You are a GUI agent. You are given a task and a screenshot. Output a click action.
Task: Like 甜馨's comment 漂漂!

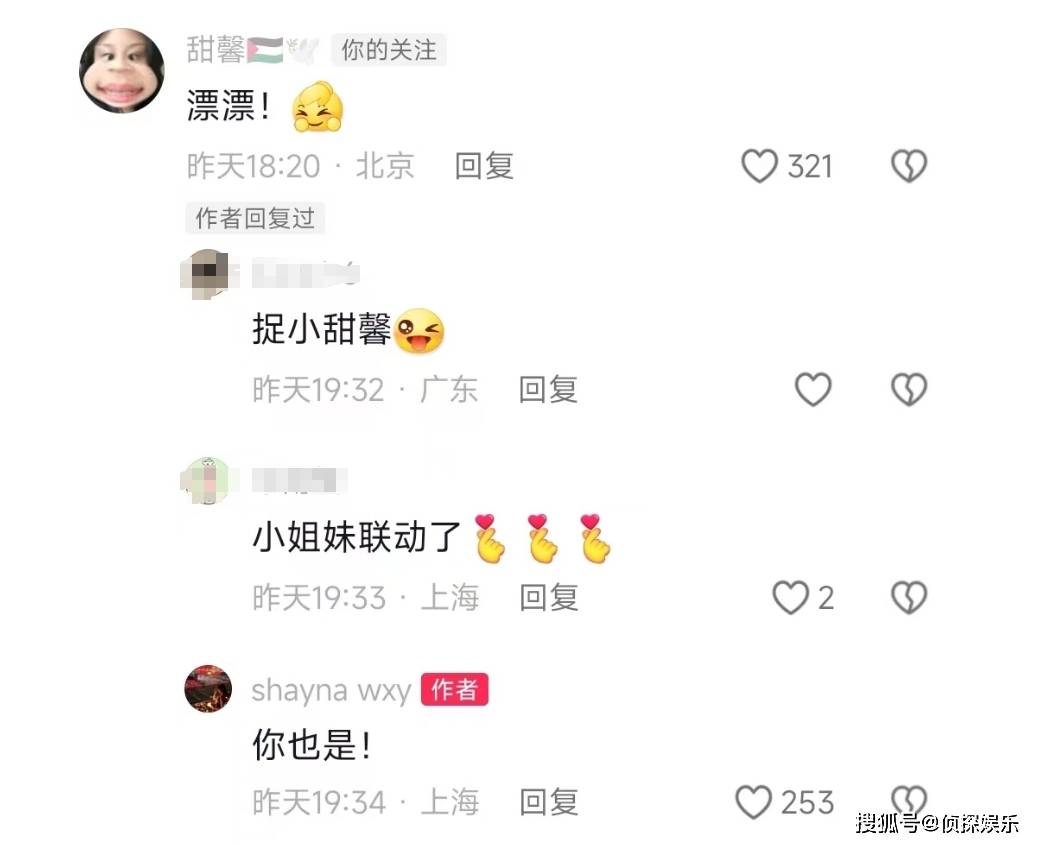point(759,166)
